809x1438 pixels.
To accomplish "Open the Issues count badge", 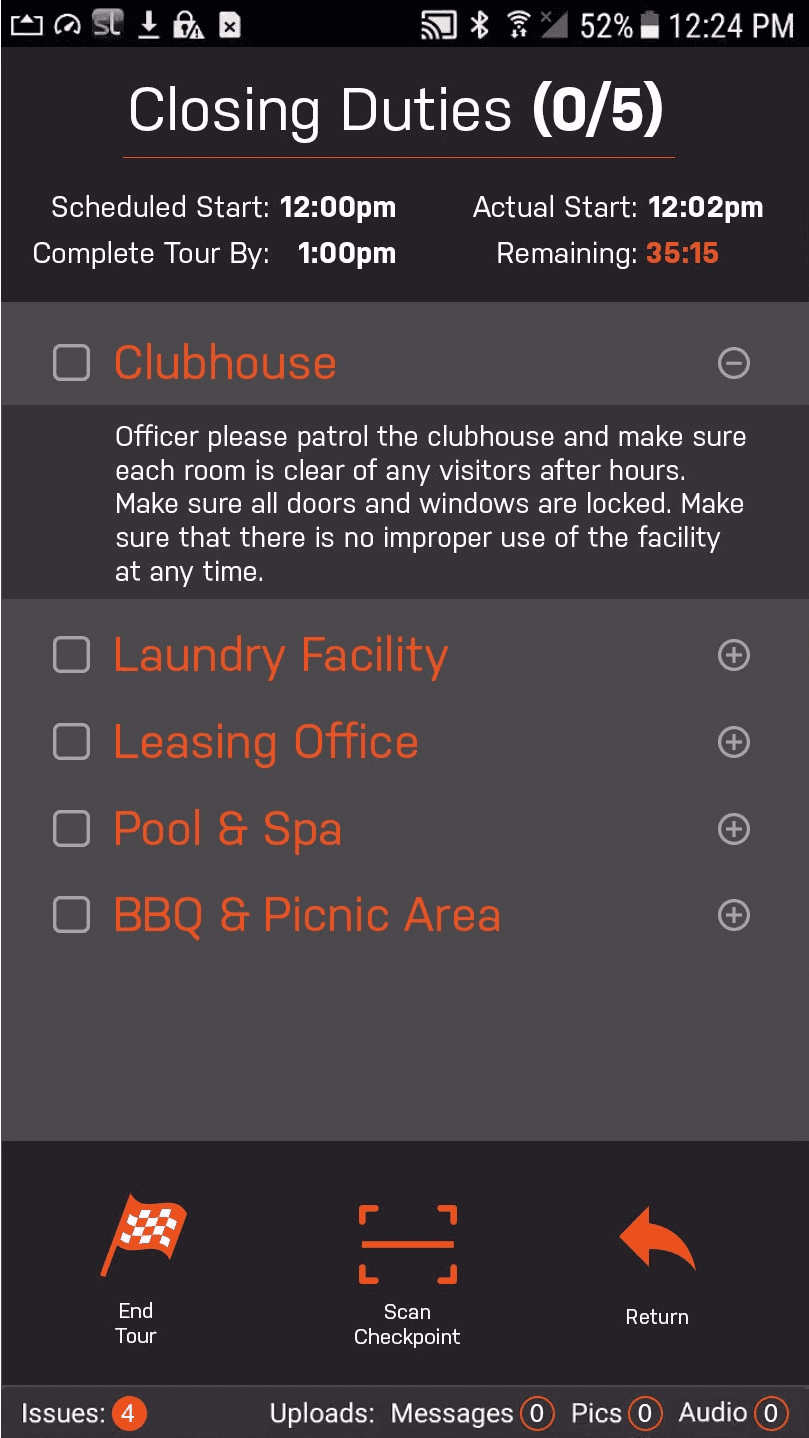I will click(x=129, y=1414).
